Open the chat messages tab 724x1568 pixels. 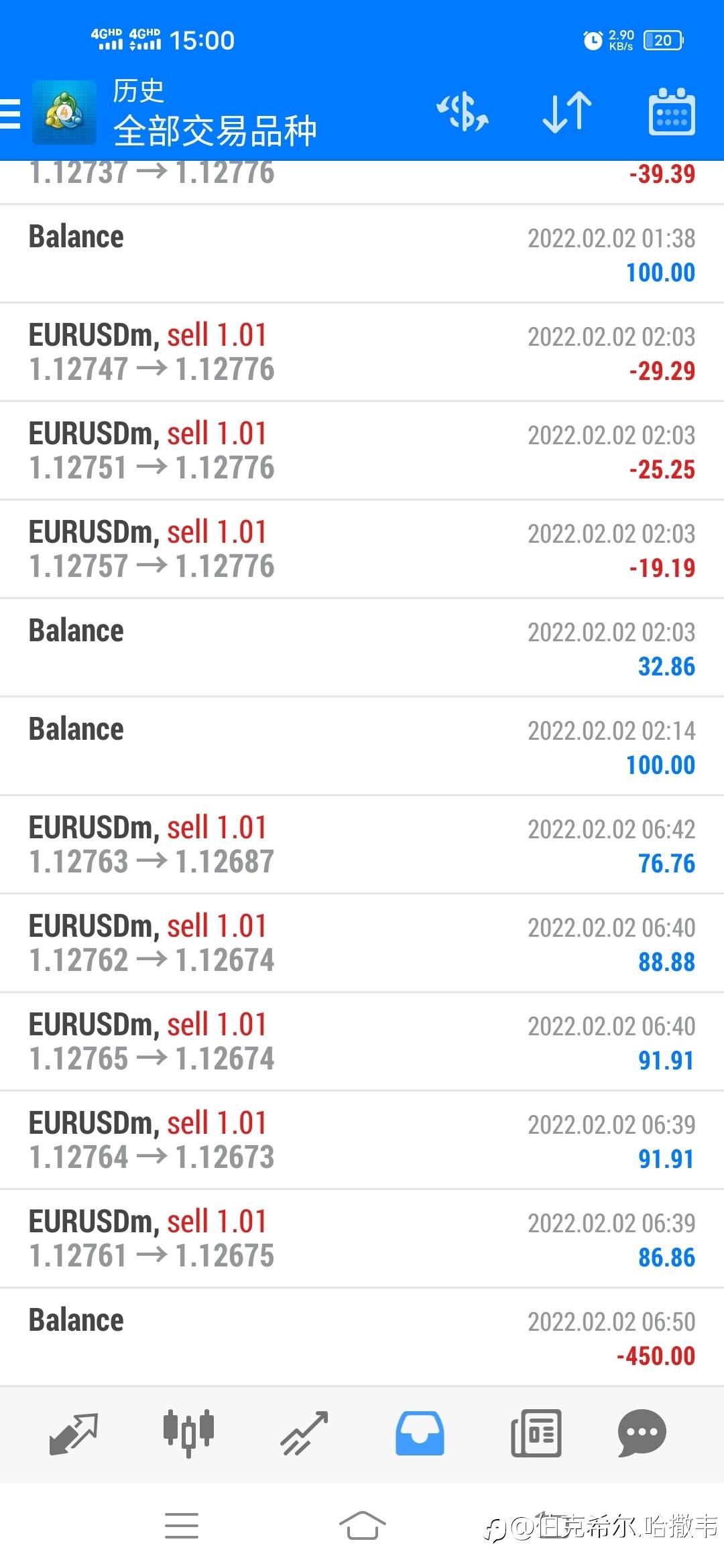(x=642, y=1433)
